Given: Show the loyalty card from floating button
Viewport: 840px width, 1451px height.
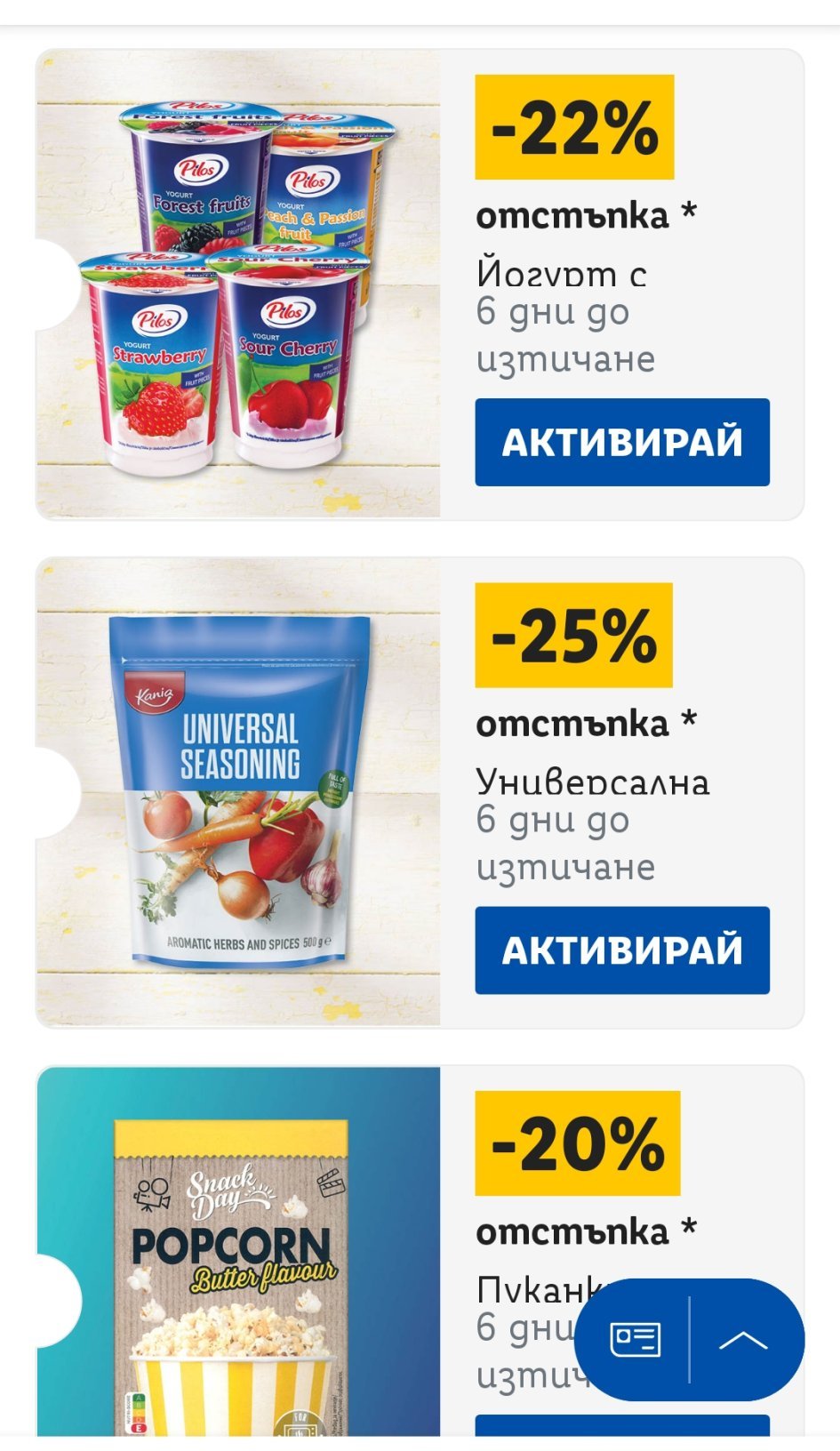Looking at the screenshot, I should (x=635, y=1339).
